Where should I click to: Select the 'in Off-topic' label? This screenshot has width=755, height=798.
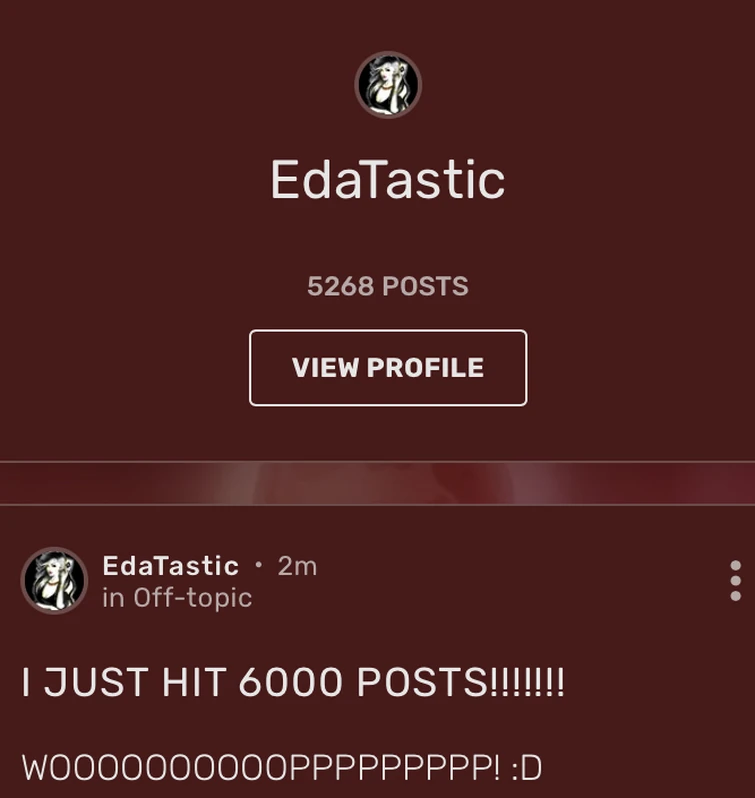pyautogui.click(x=180, y=598)
